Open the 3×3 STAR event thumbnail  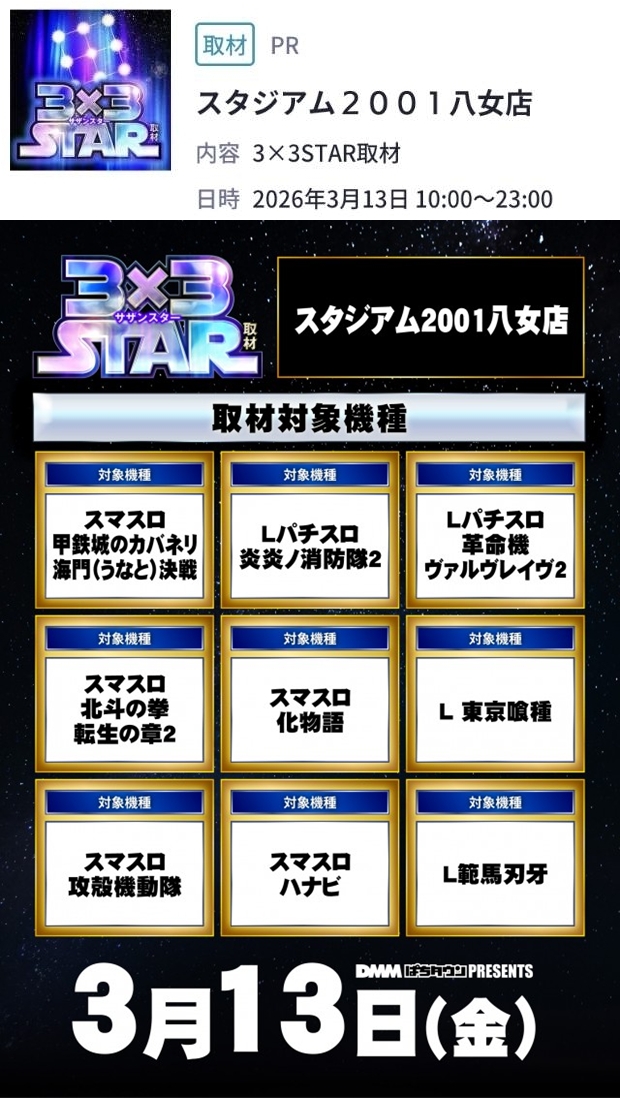coord(90,90)
